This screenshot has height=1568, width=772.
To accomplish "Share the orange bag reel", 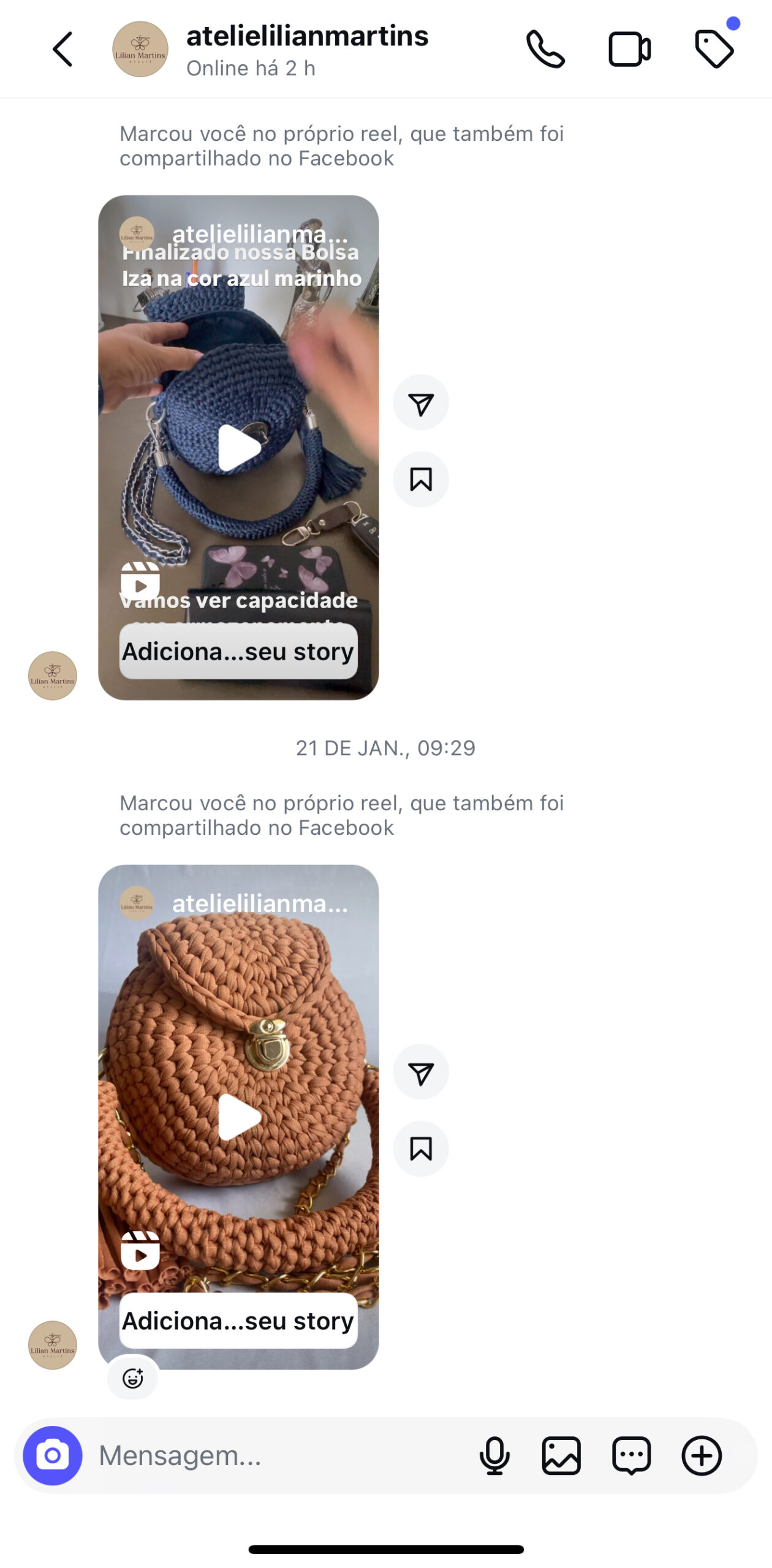I will click(x=421, y=1072).
